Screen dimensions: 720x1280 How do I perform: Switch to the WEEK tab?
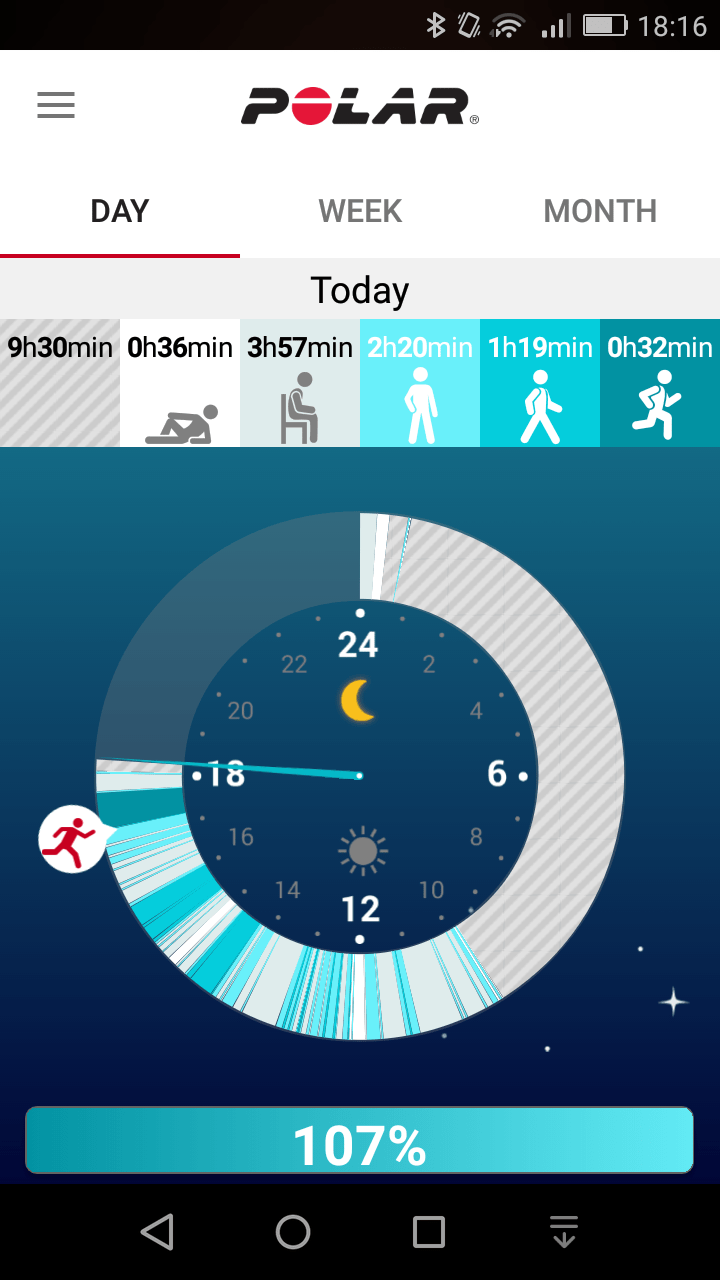coord(360,211)
